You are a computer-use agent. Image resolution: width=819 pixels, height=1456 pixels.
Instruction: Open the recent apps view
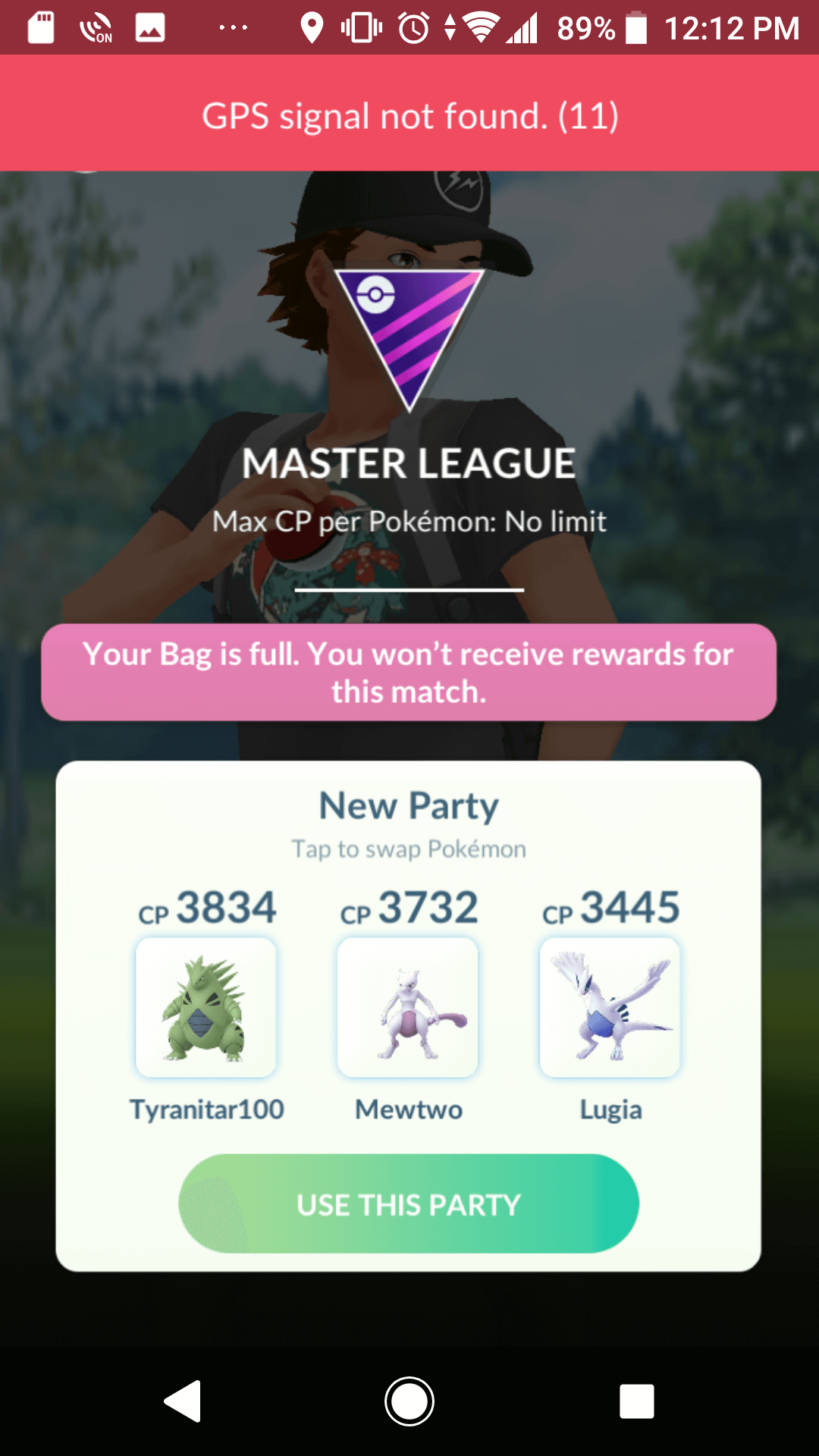[x=636, y=1401]
